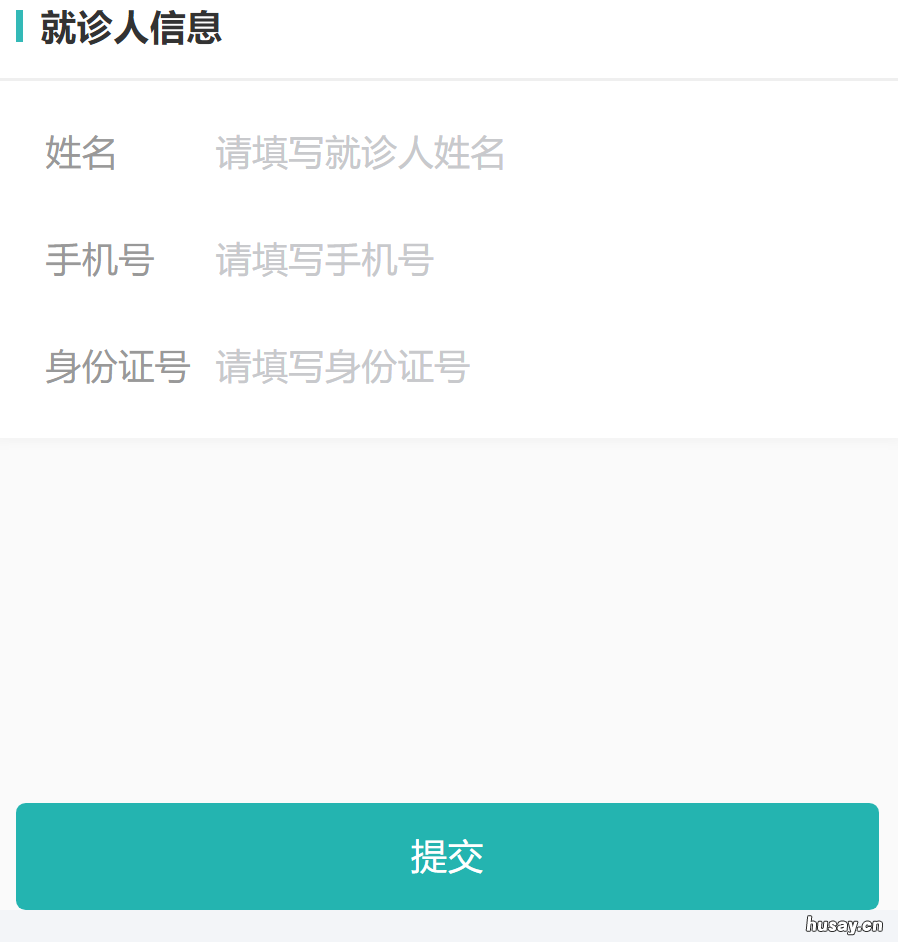Click the teal accent bar beside the header
Image resolution: width=898 pixels, height=942 pixels.
tap(18, 28)
